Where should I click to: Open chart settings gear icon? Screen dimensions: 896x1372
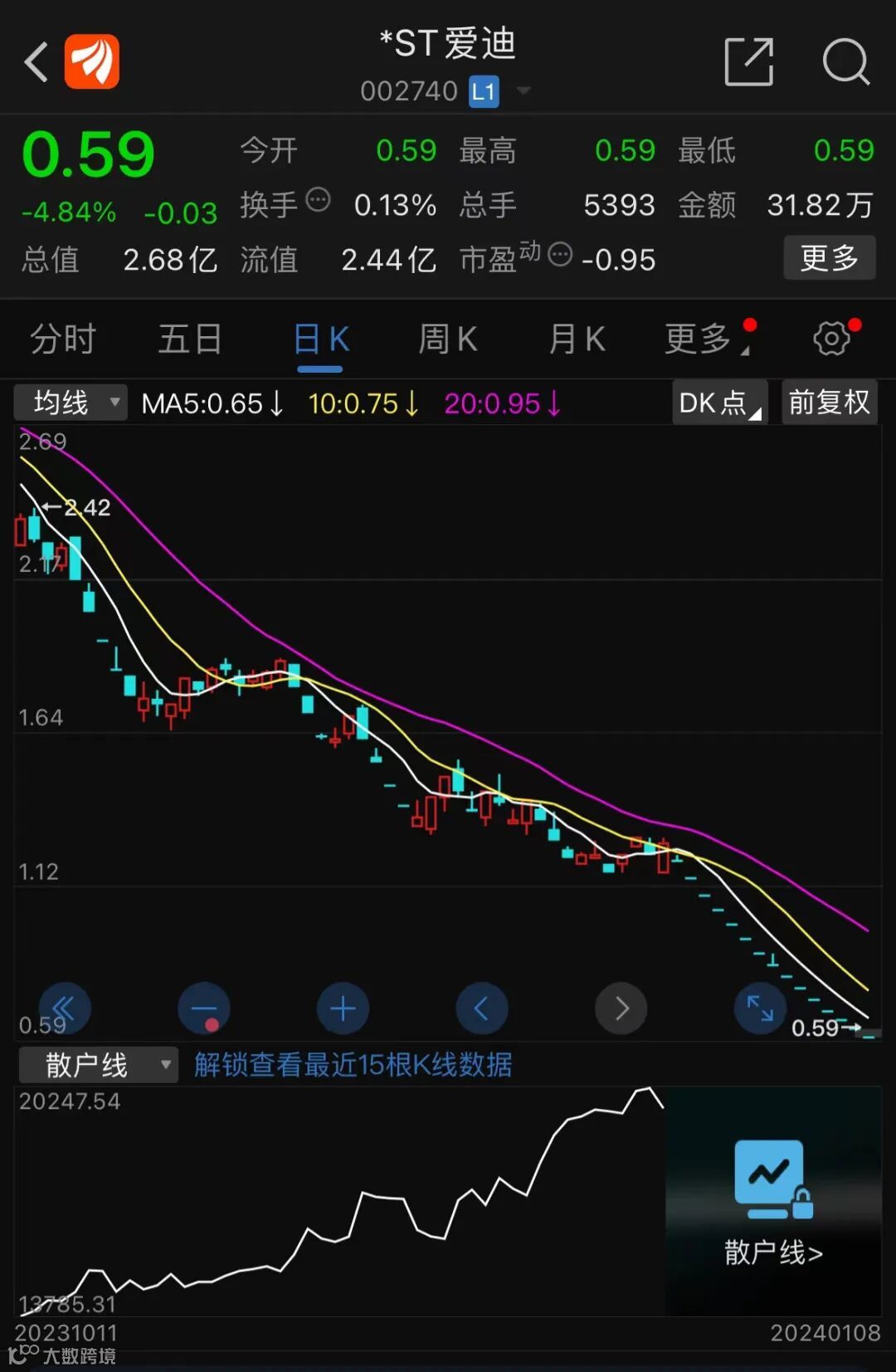coord(832,339)
